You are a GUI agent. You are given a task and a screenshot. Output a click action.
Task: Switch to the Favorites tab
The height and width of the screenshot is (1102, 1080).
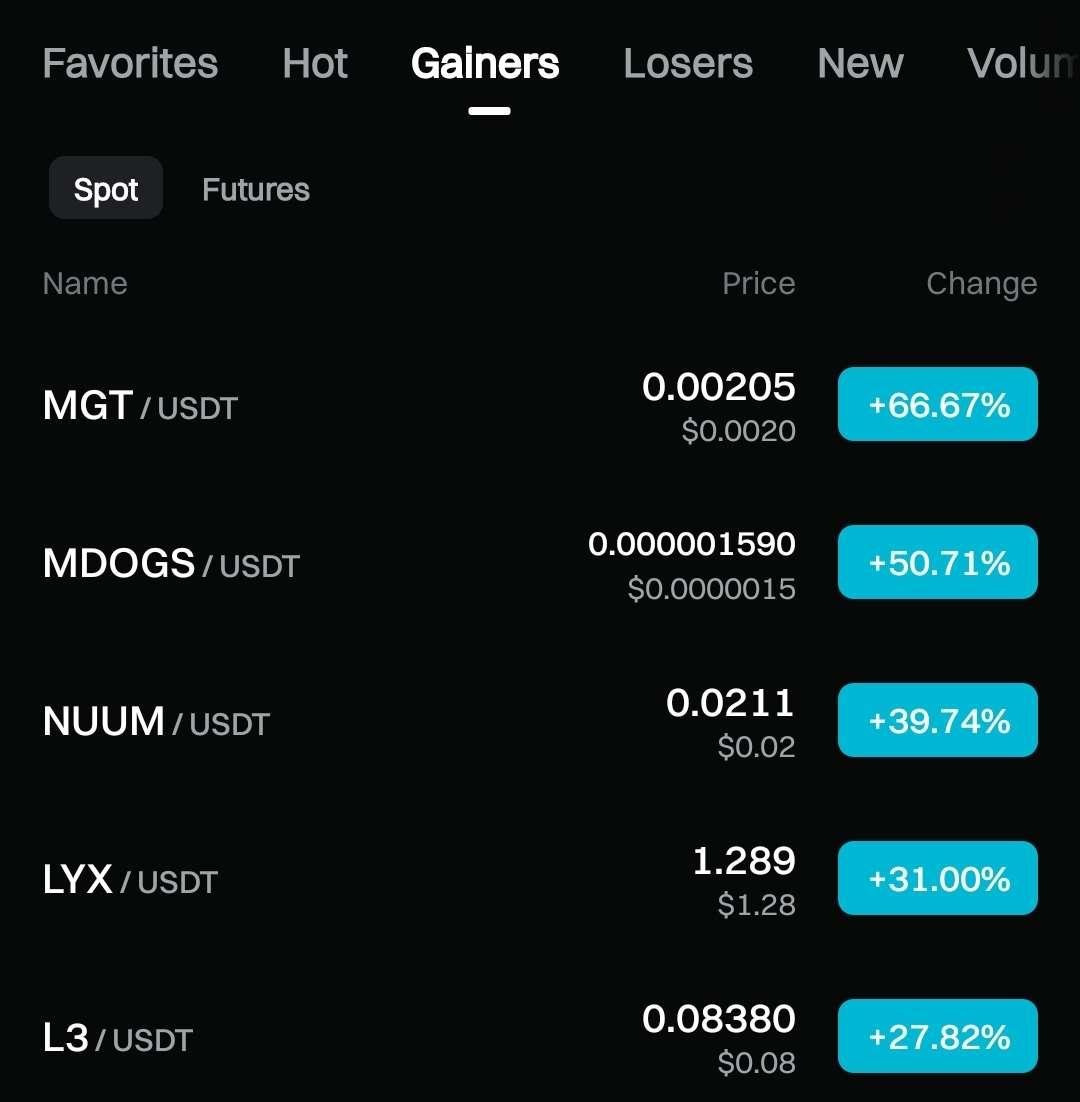point(130,64)
